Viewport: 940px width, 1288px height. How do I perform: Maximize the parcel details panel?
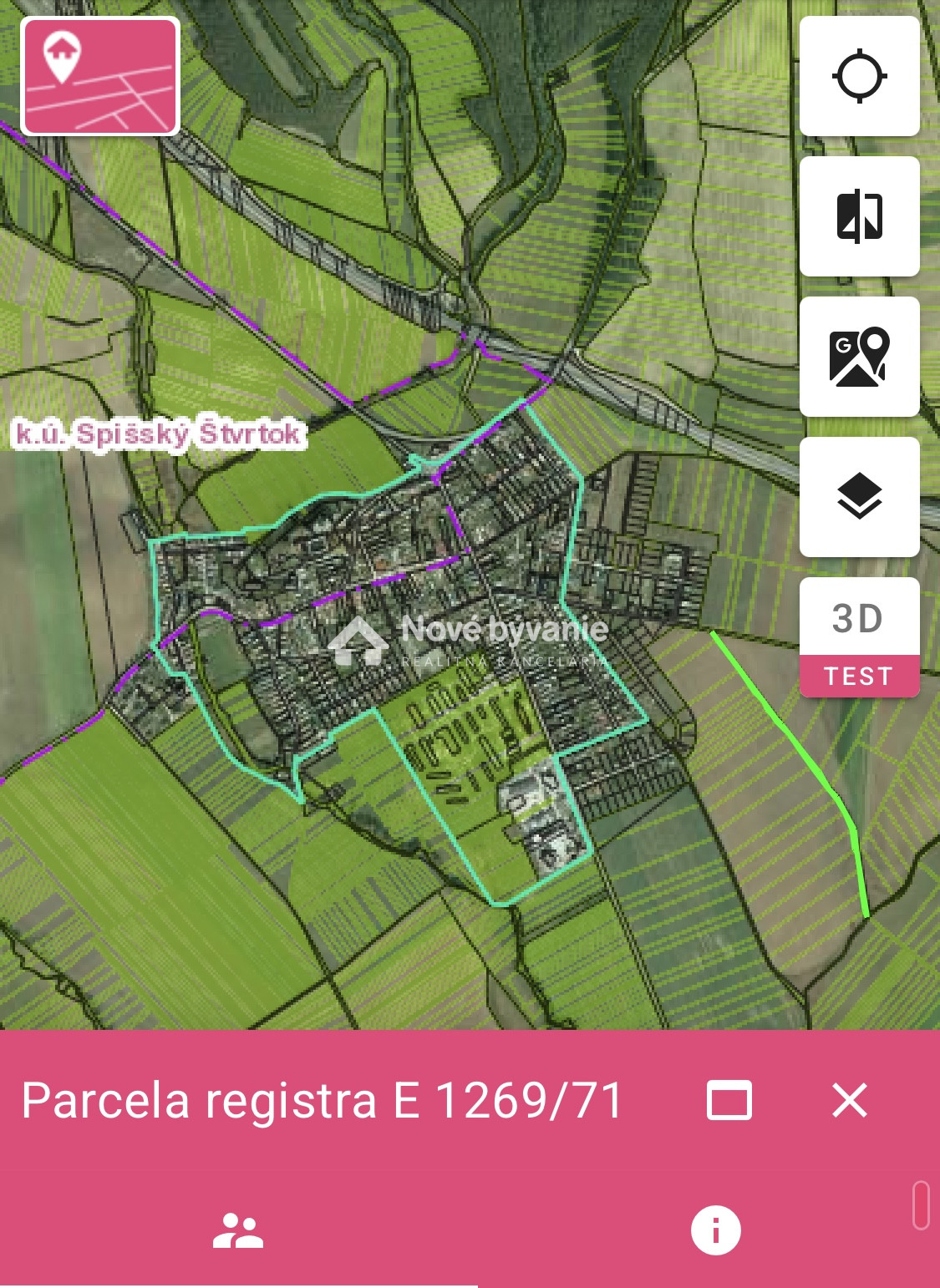[729, 1100]
